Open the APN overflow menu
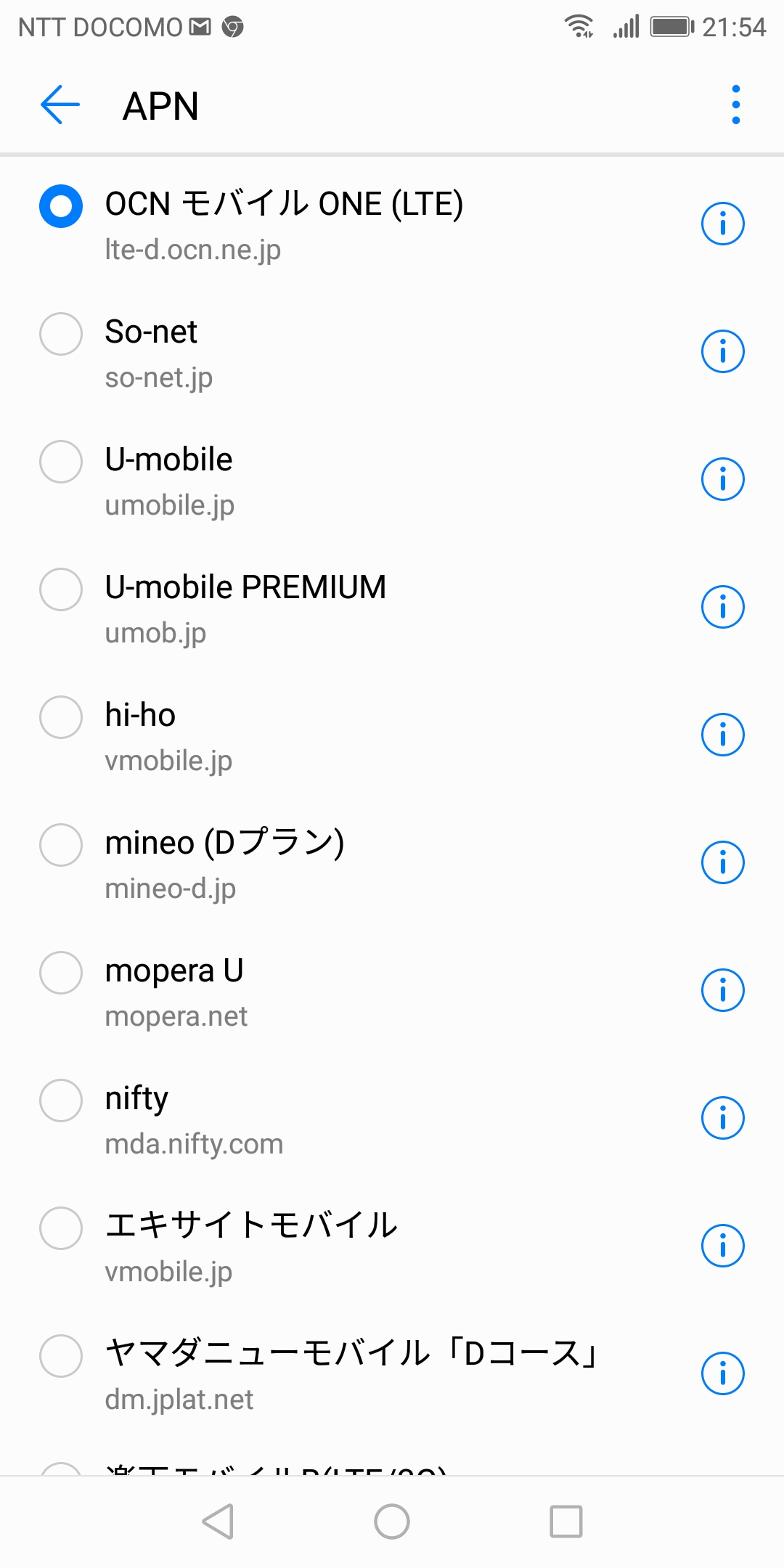 [x=735, y=105]
